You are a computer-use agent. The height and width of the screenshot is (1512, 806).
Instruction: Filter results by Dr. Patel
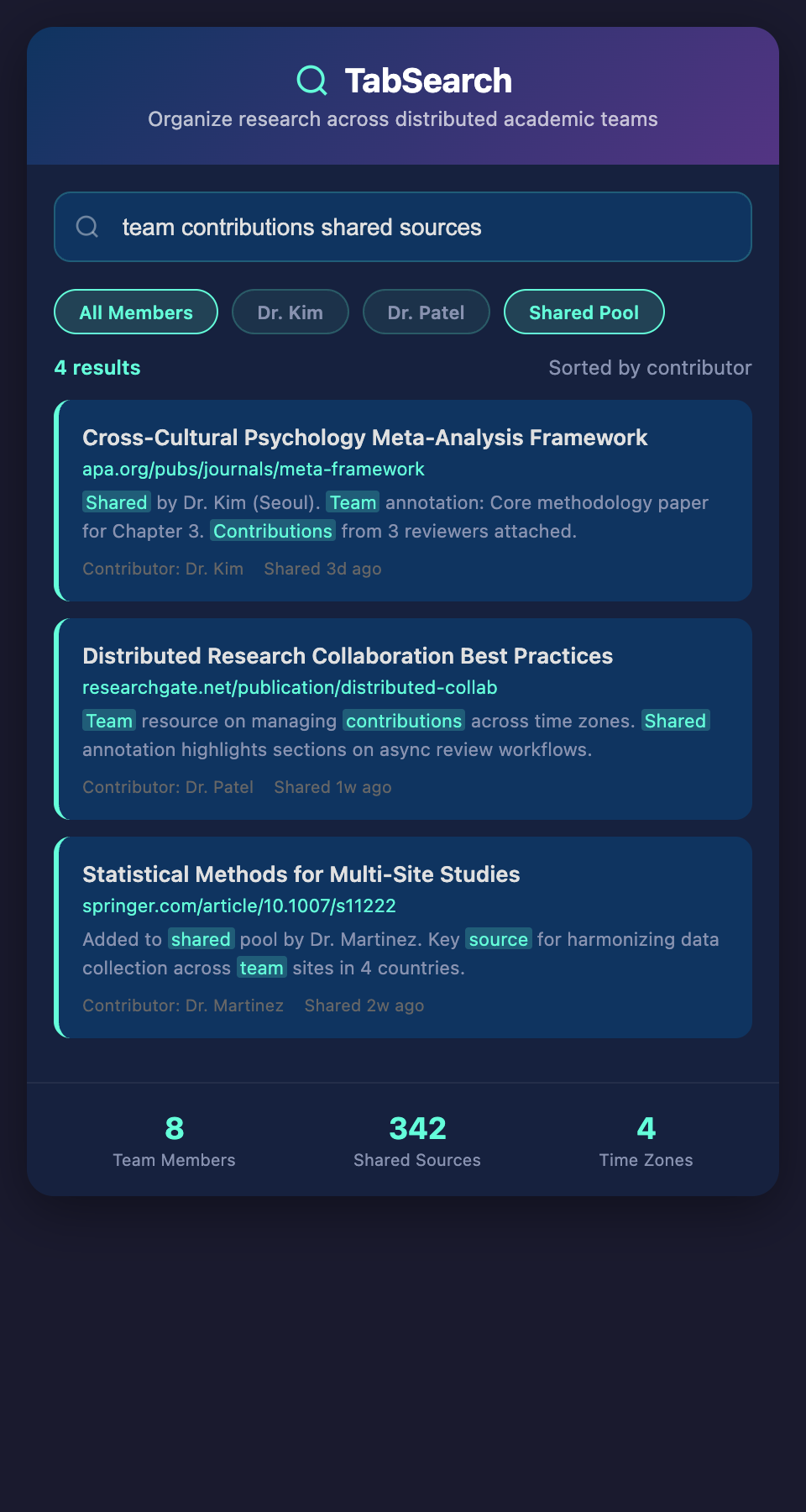426,312
